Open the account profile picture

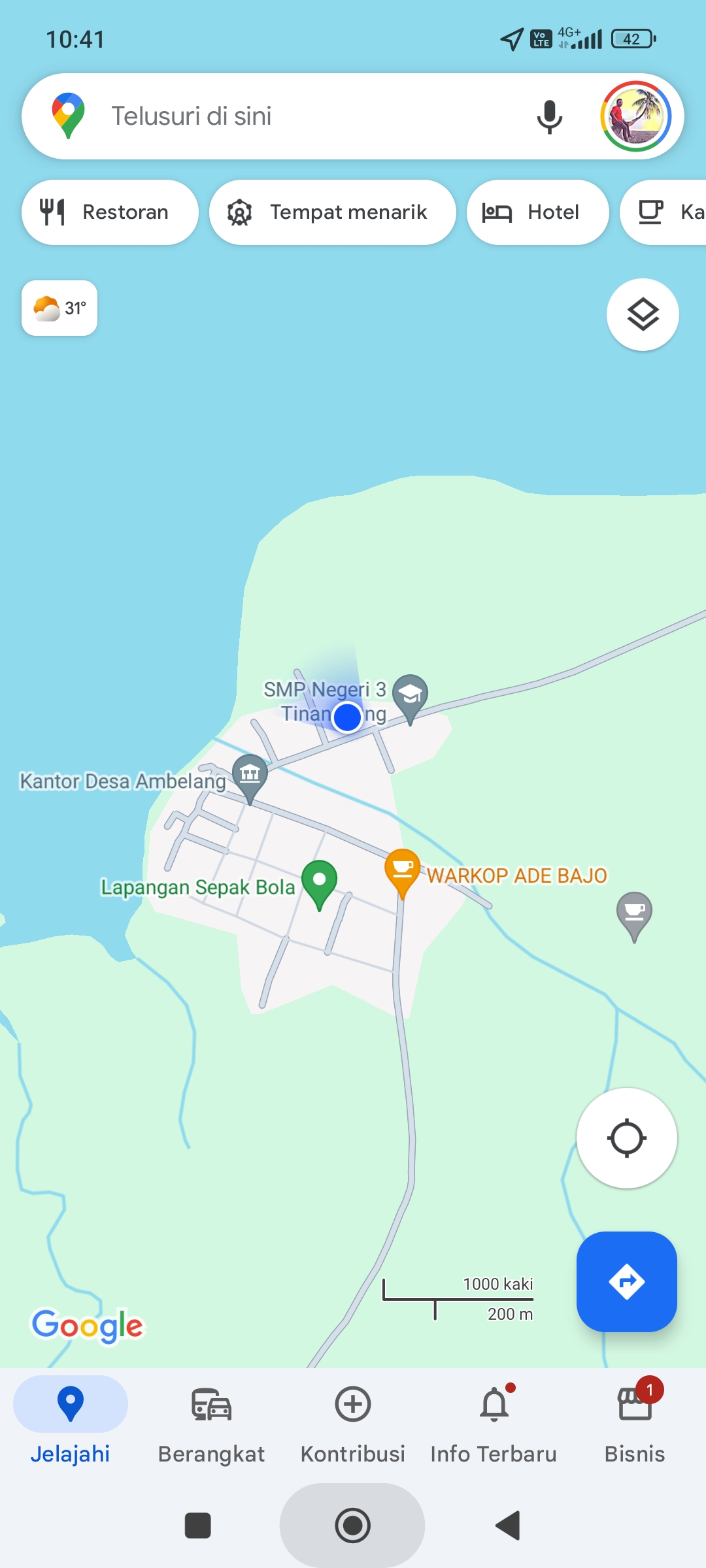click(x=635, y=116)
